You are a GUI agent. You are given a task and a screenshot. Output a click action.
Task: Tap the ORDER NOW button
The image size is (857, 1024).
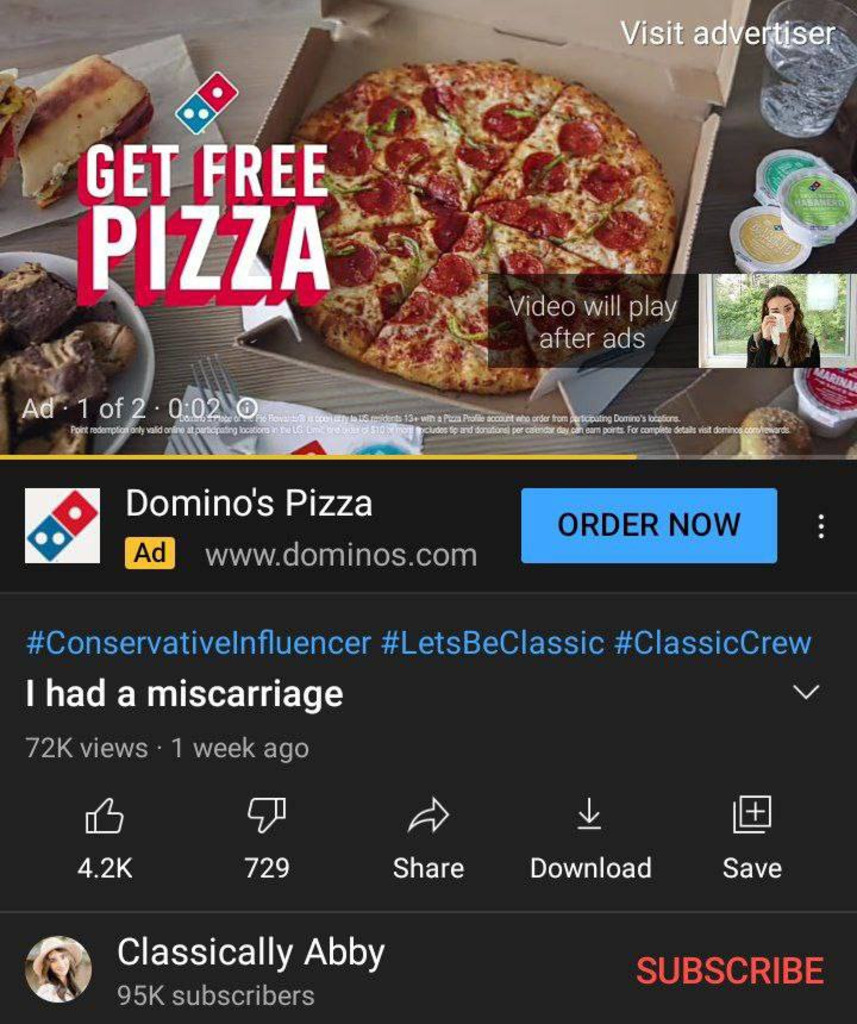[x=648, y=525]
